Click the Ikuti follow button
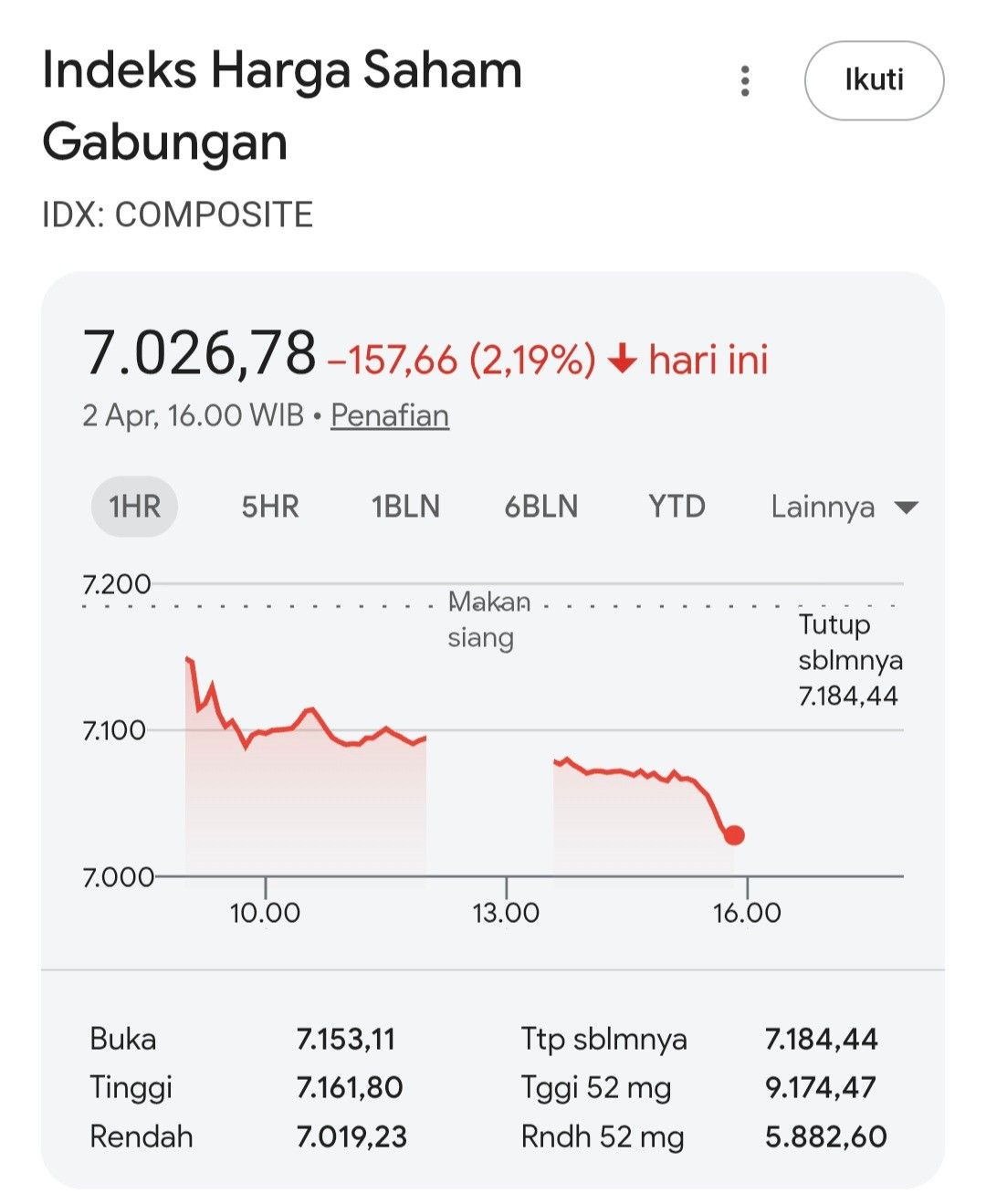The image size is (986, 1204). click(873, 81)
